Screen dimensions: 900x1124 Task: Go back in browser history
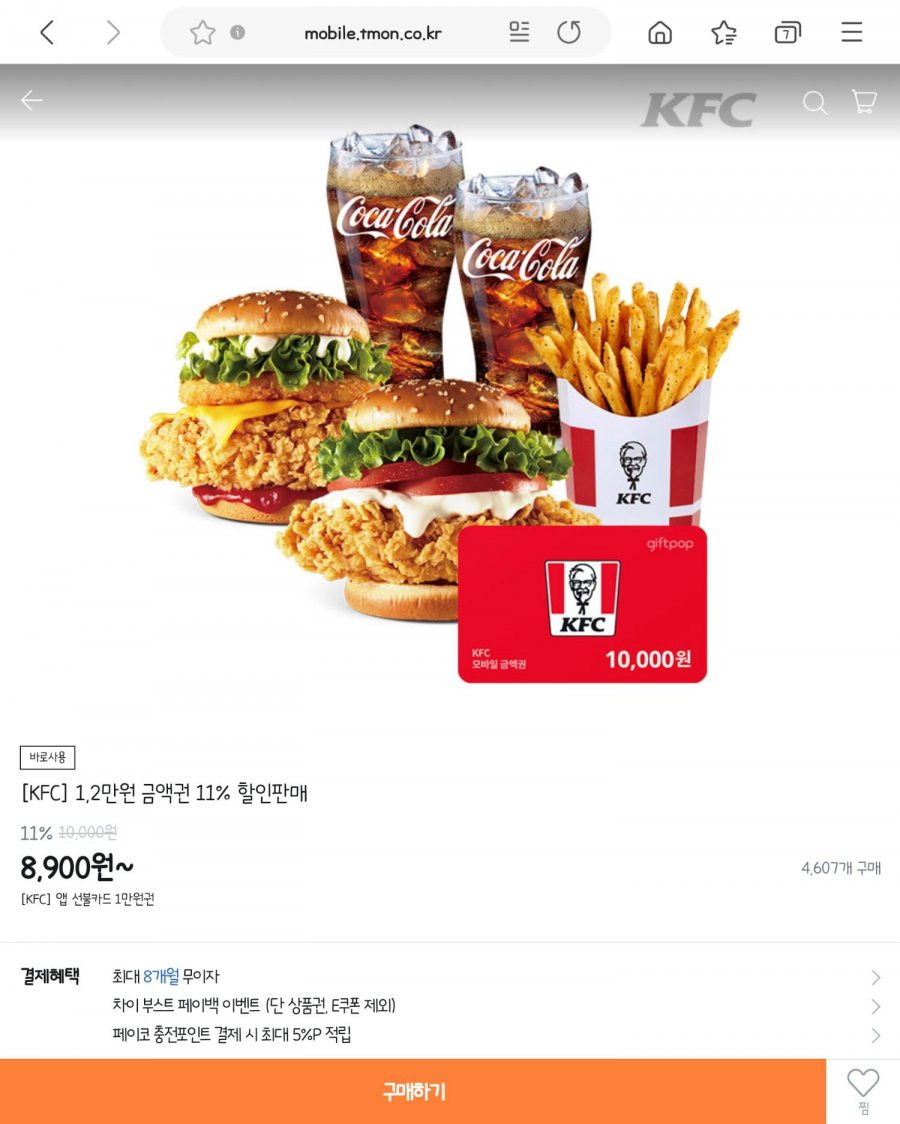tap(46, 33)
